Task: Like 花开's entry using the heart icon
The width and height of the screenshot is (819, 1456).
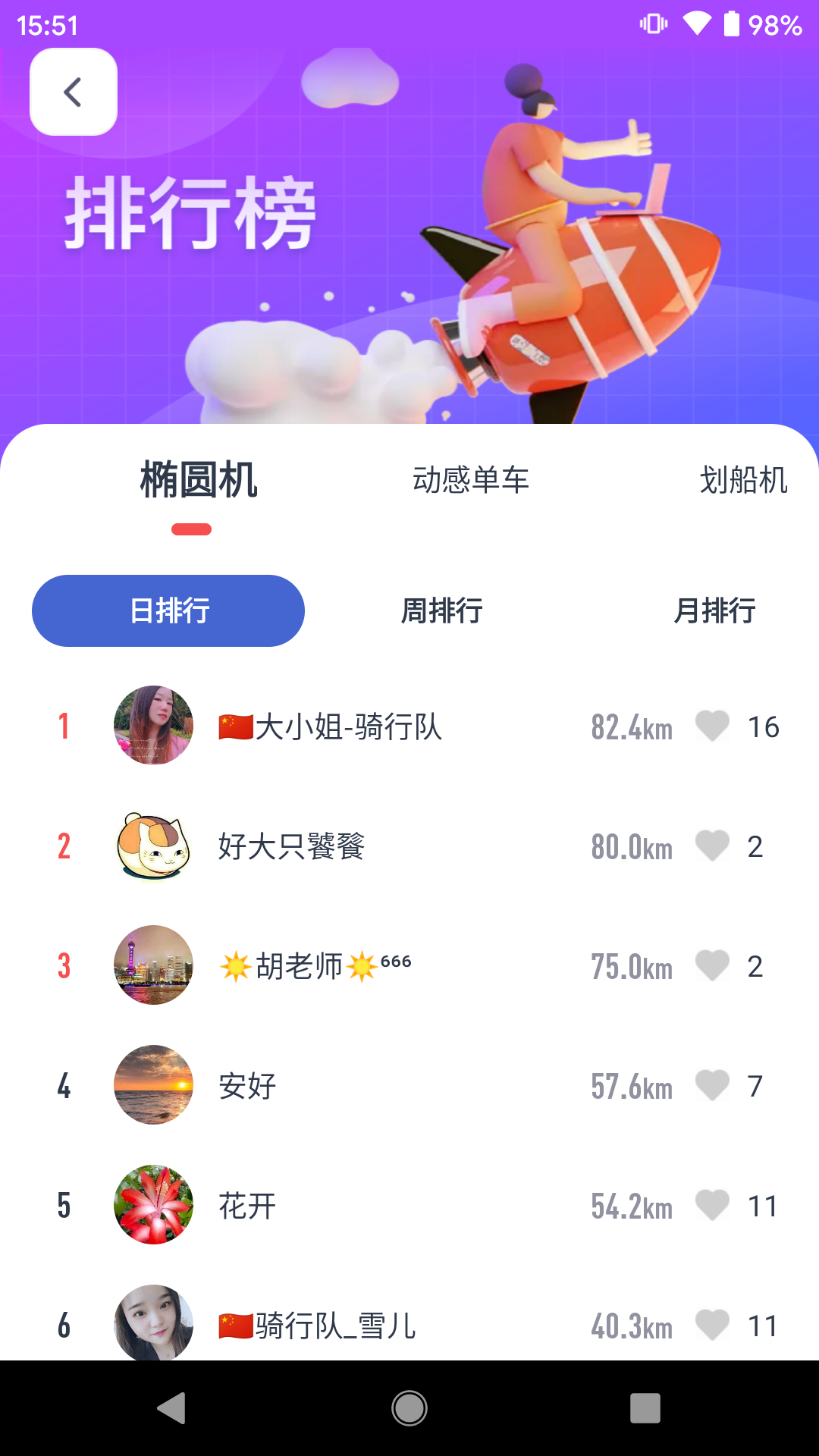Action: pos(711,1206)
